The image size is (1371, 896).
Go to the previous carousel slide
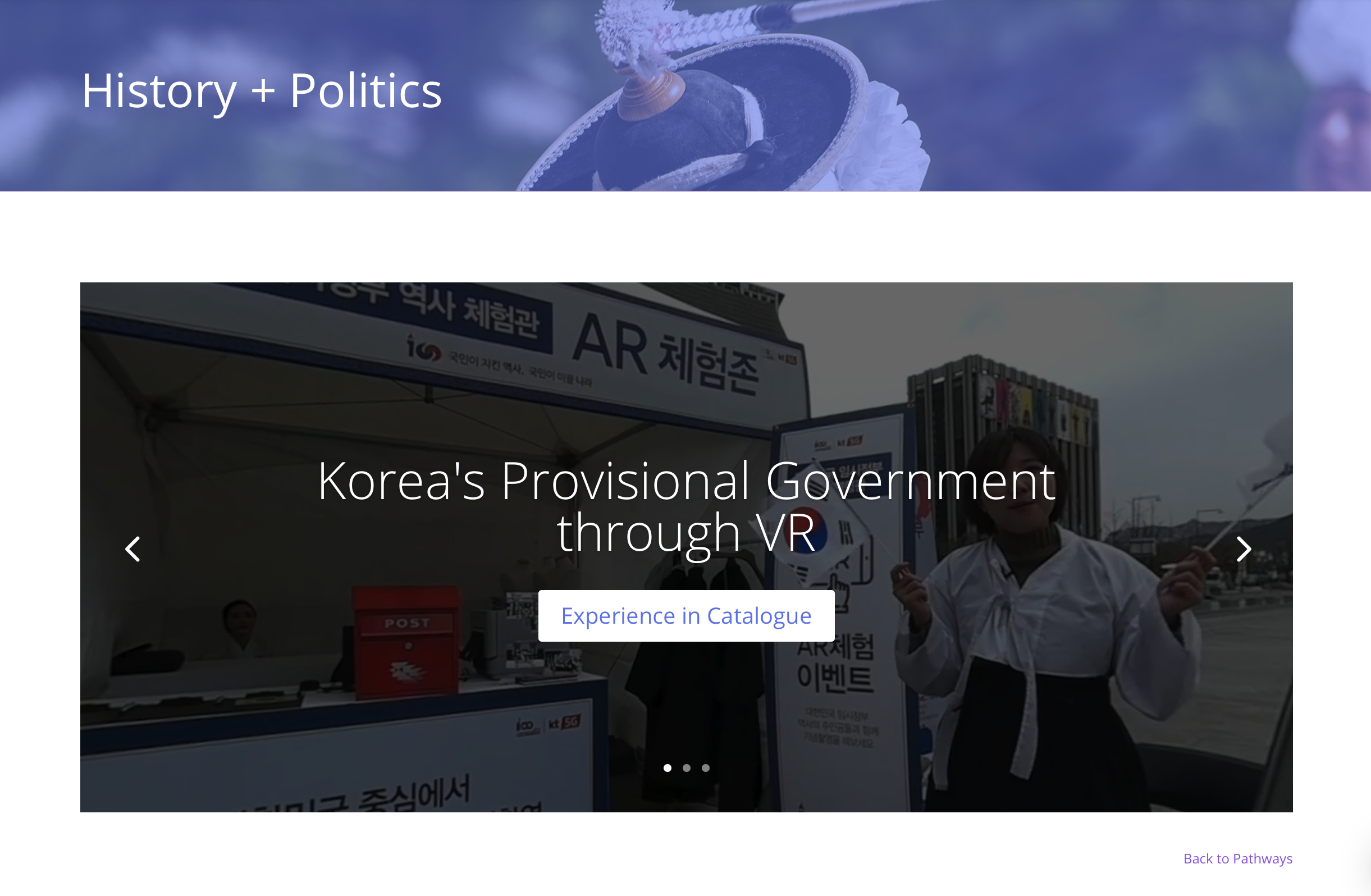(x=133, y=548)
